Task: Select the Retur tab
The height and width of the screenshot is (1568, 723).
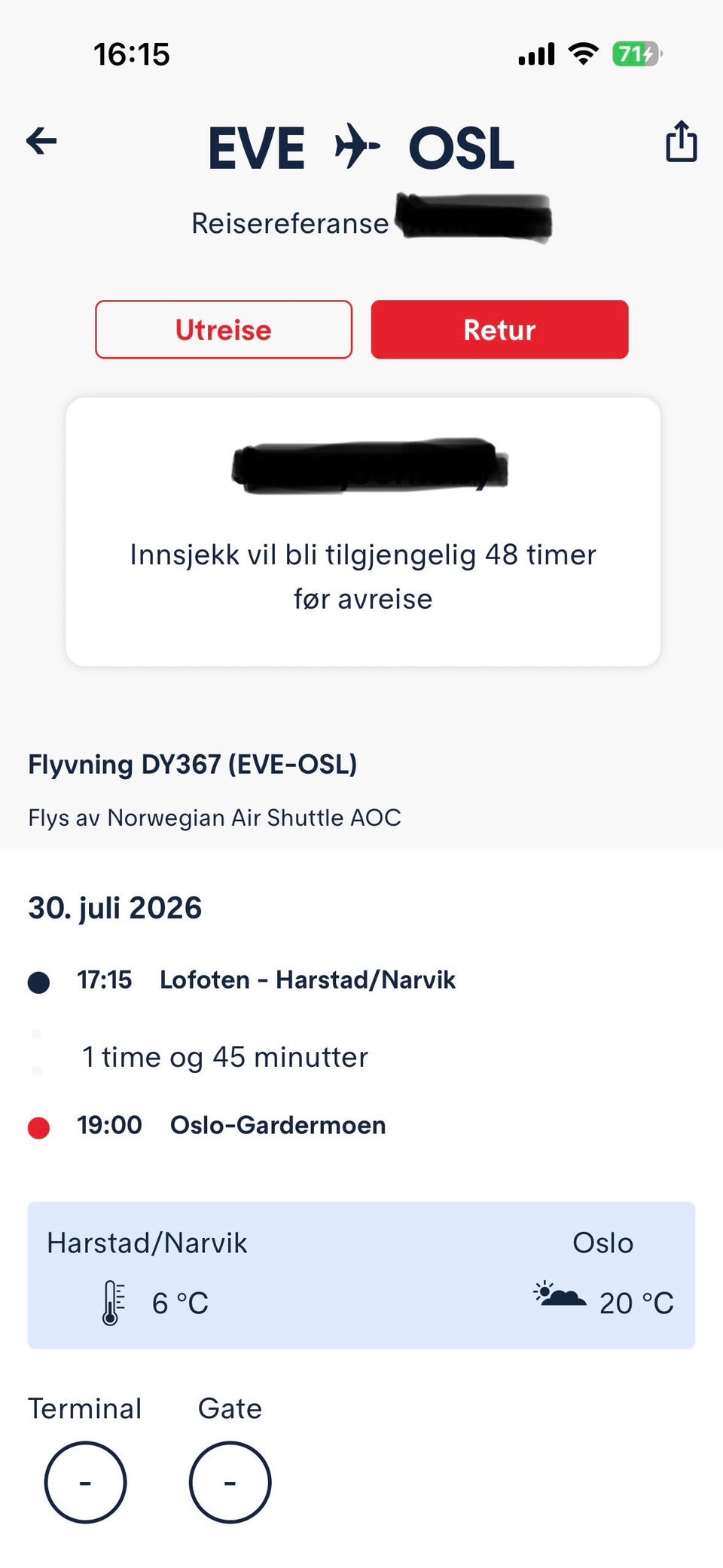Action: point(499,329)
